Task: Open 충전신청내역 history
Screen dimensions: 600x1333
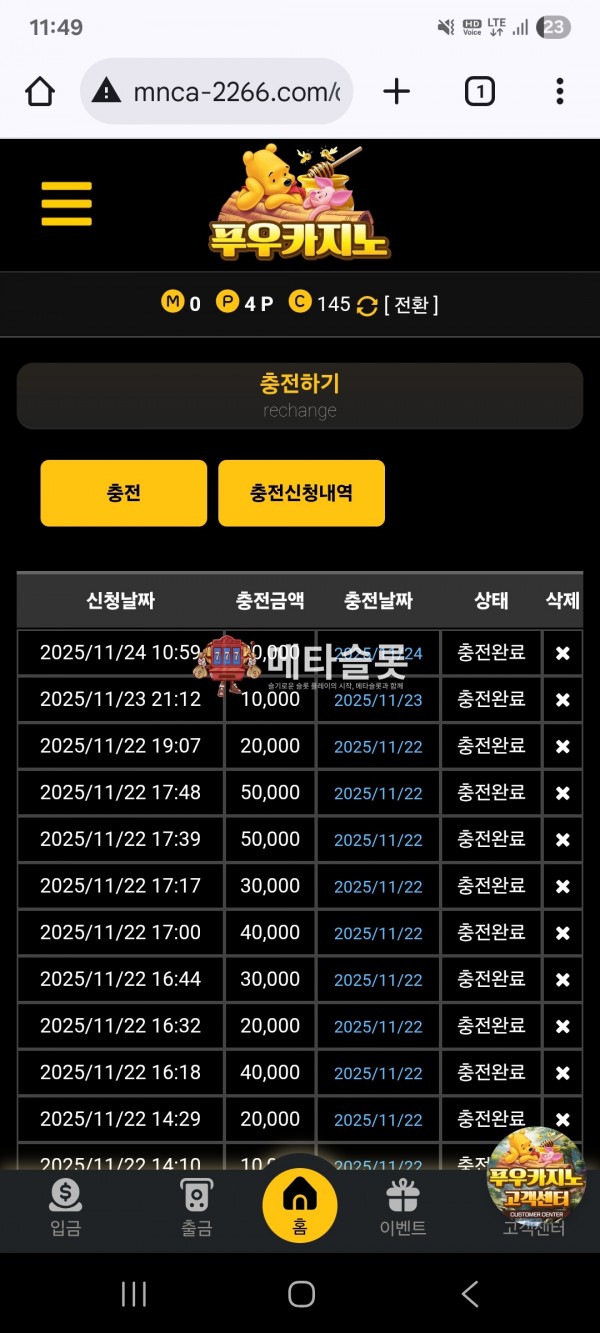Action: pos(301,493)
